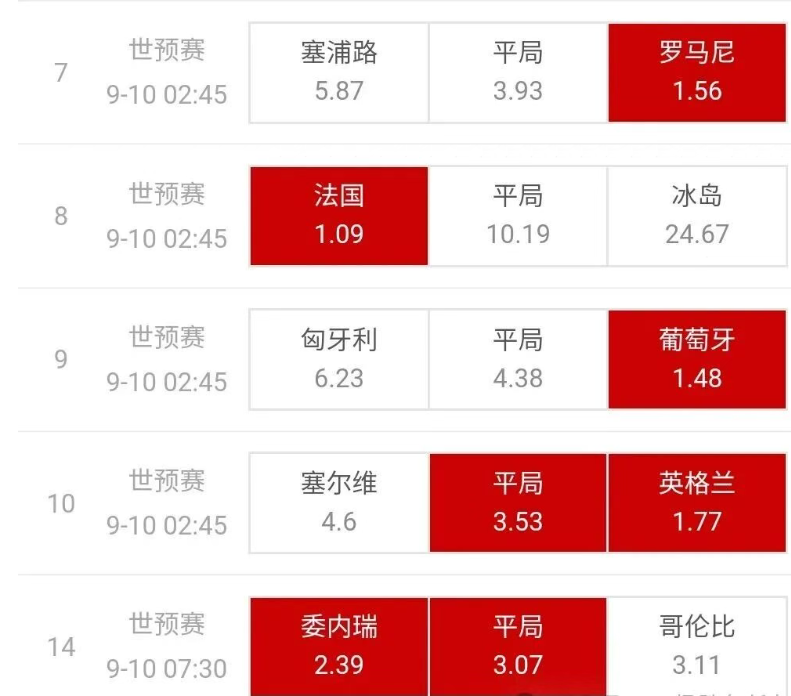Deselect 平局 at 3.53 in match 10
791x696 pixels.
(518, 502)
